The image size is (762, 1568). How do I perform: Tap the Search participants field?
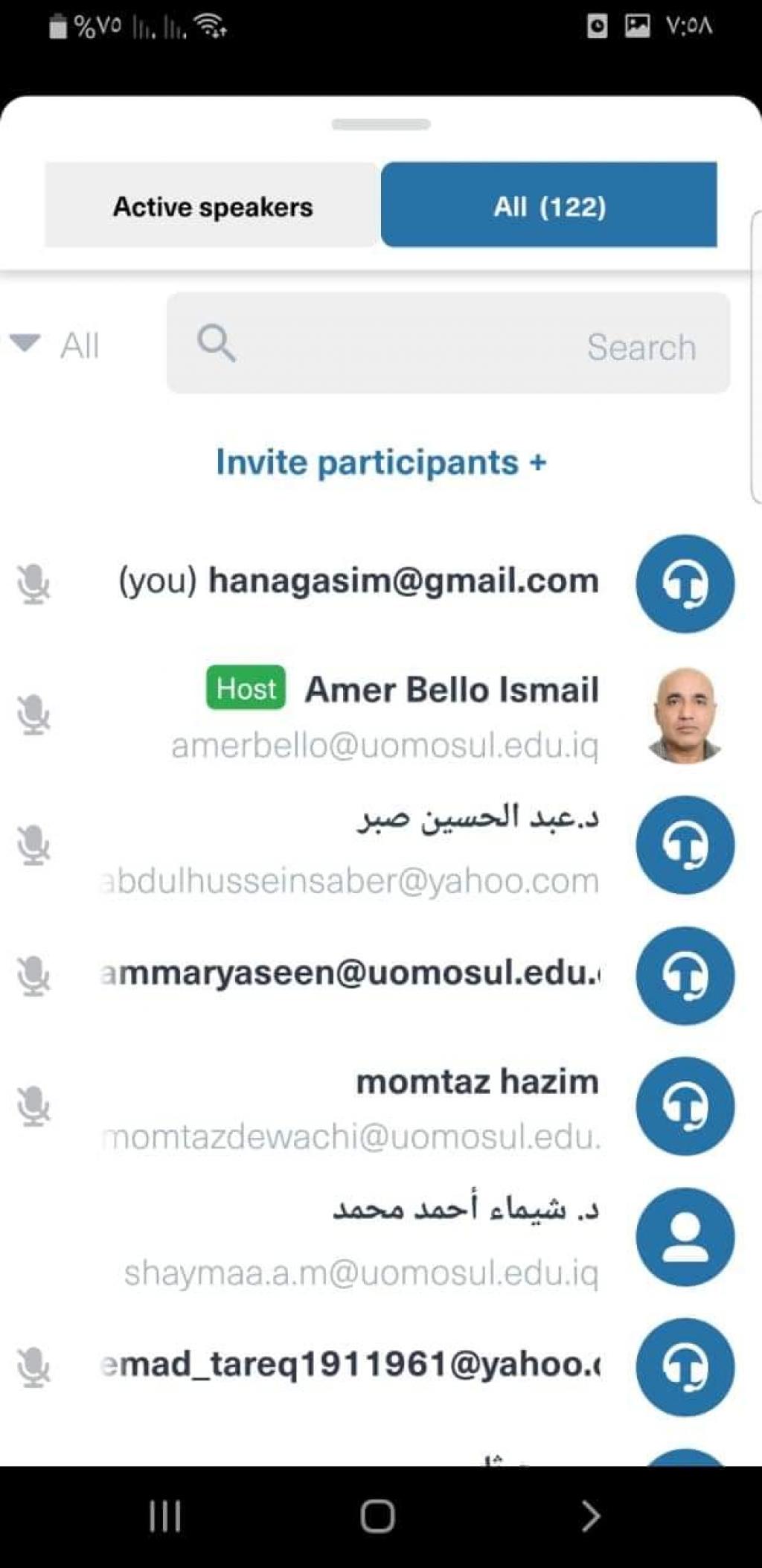(x=448, y=344)
